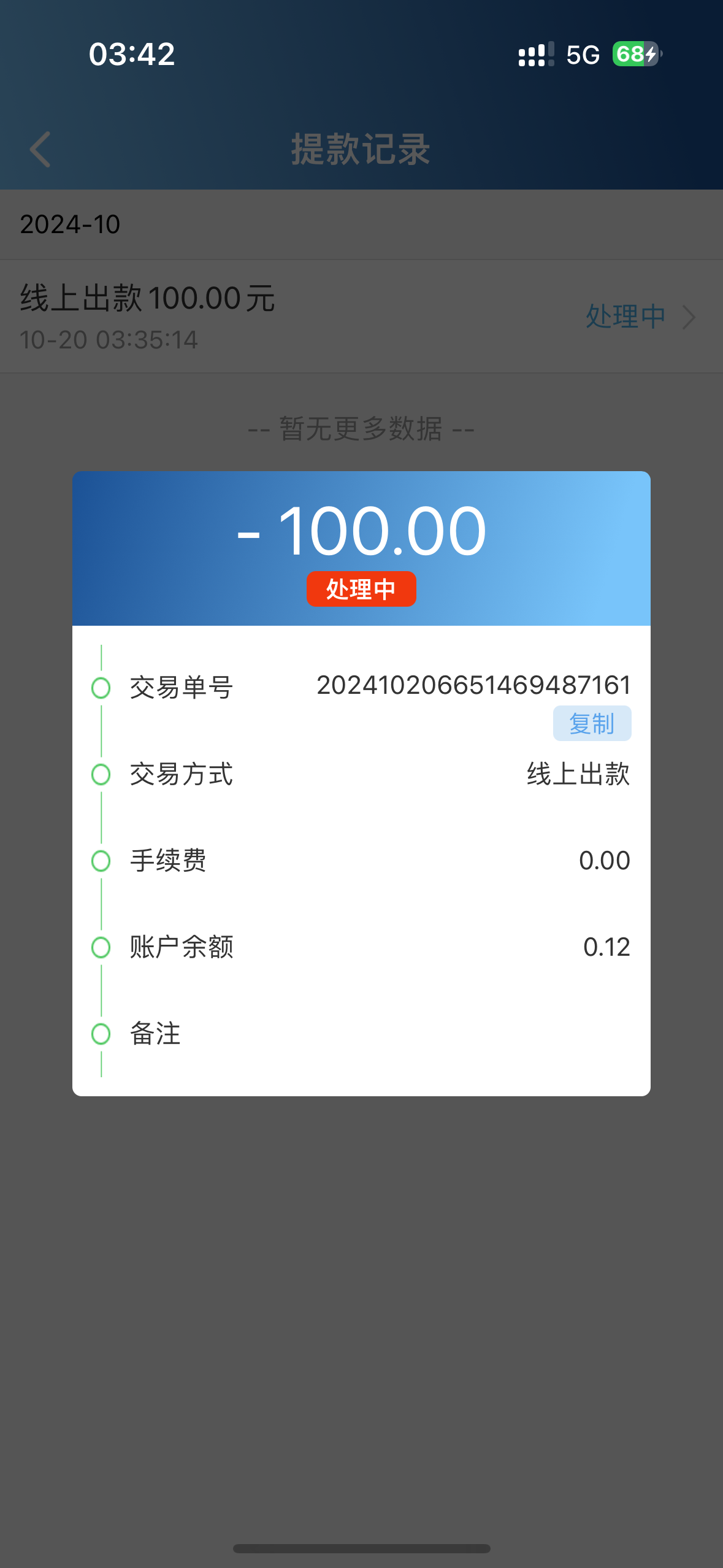Go back using the header arrow
Screen dimensions: 723x1568
coord(40,149)
